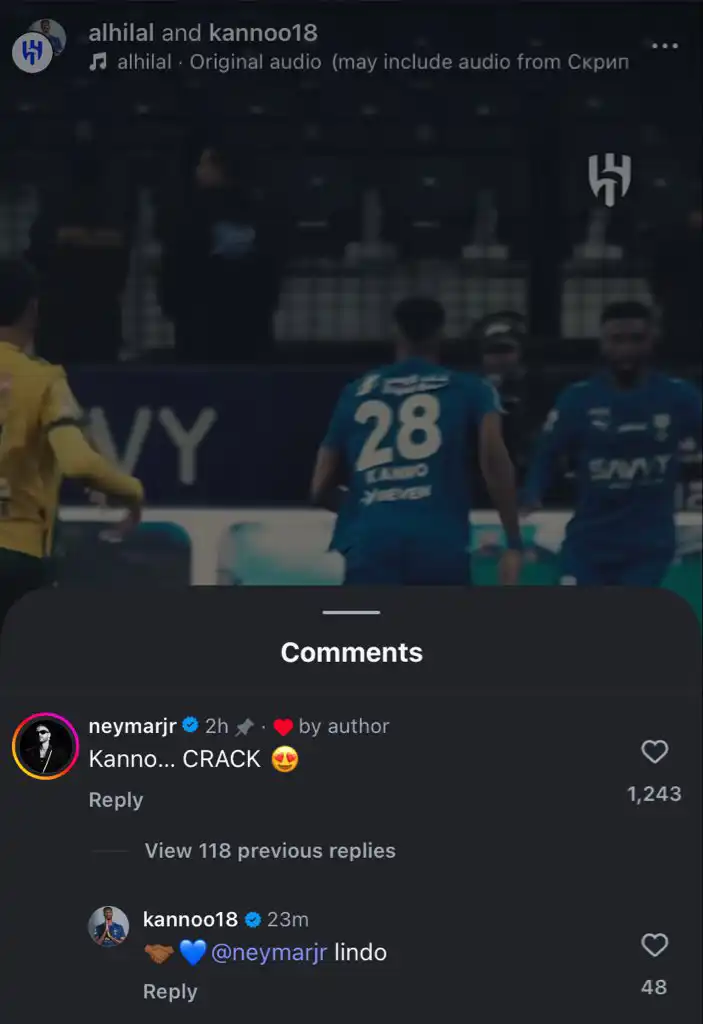
Task: Like kannoo18's reply
Action: (x=654, y=945)
